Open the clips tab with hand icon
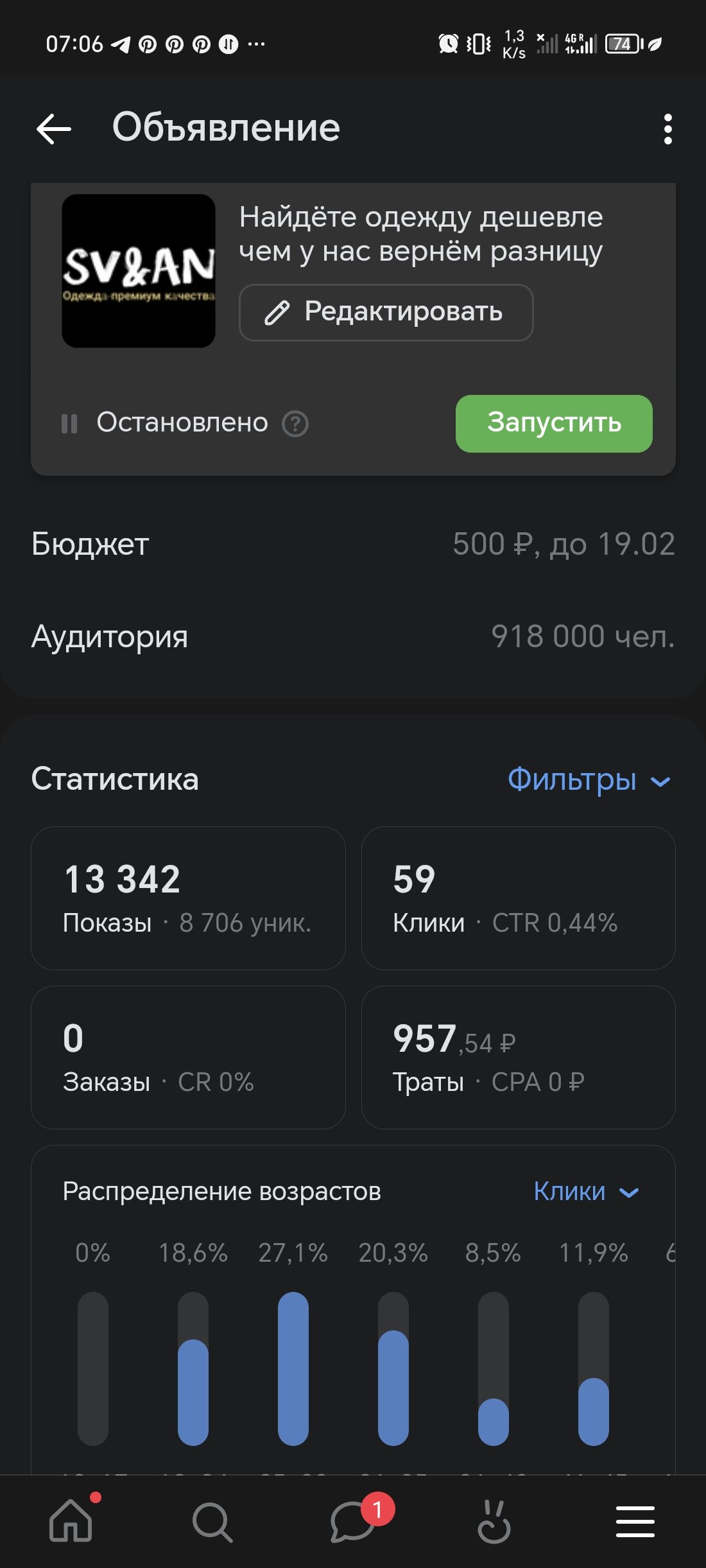The height and width of the screenshot is (1568, 706). point(494,1522)
